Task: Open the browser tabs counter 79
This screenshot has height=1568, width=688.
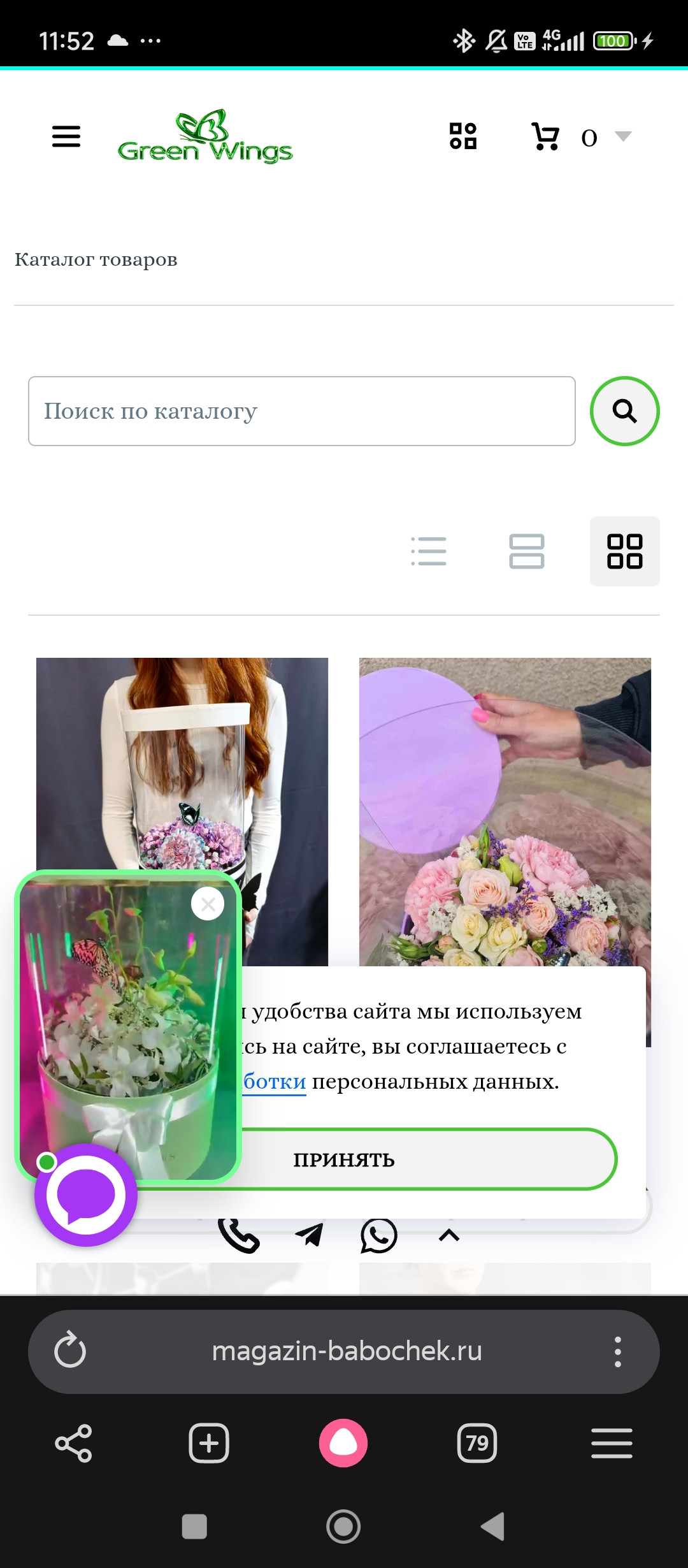Action: point(477,1444)
